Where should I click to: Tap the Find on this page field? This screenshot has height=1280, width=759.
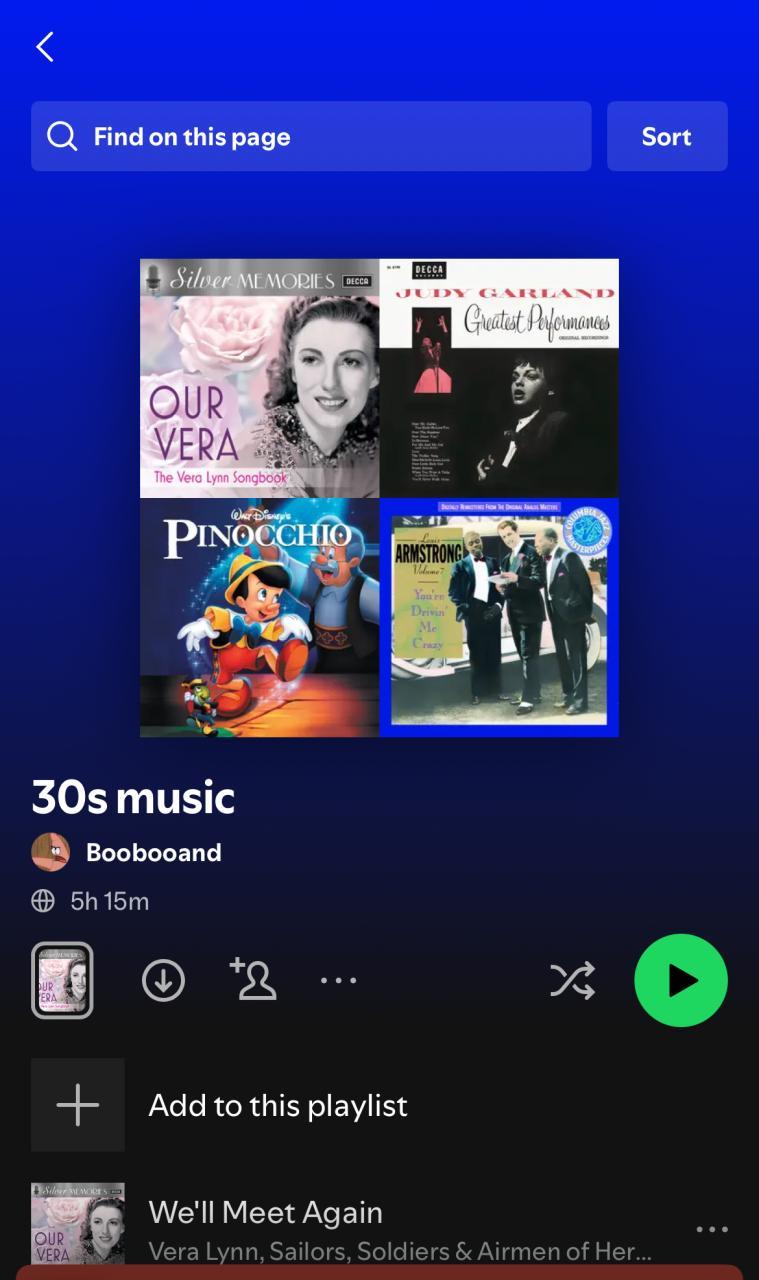pyautogui.click(x=311, y=136)
